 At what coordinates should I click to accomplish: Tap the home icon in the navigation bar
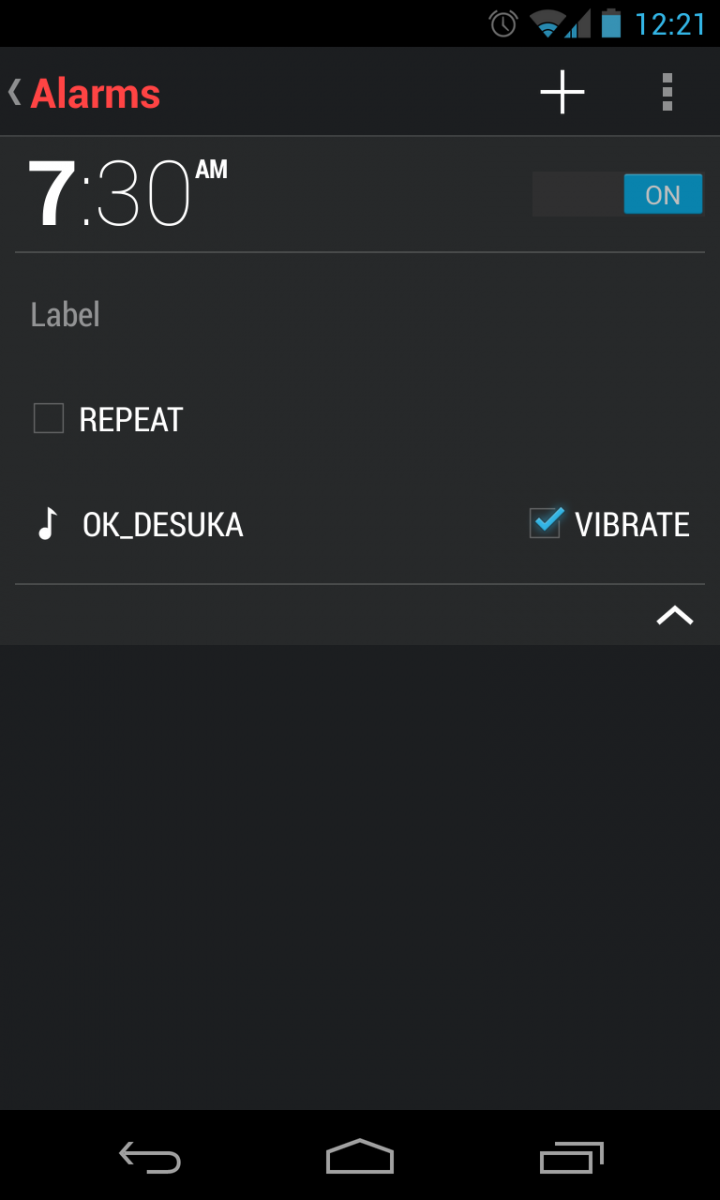tap(360, 1157)
